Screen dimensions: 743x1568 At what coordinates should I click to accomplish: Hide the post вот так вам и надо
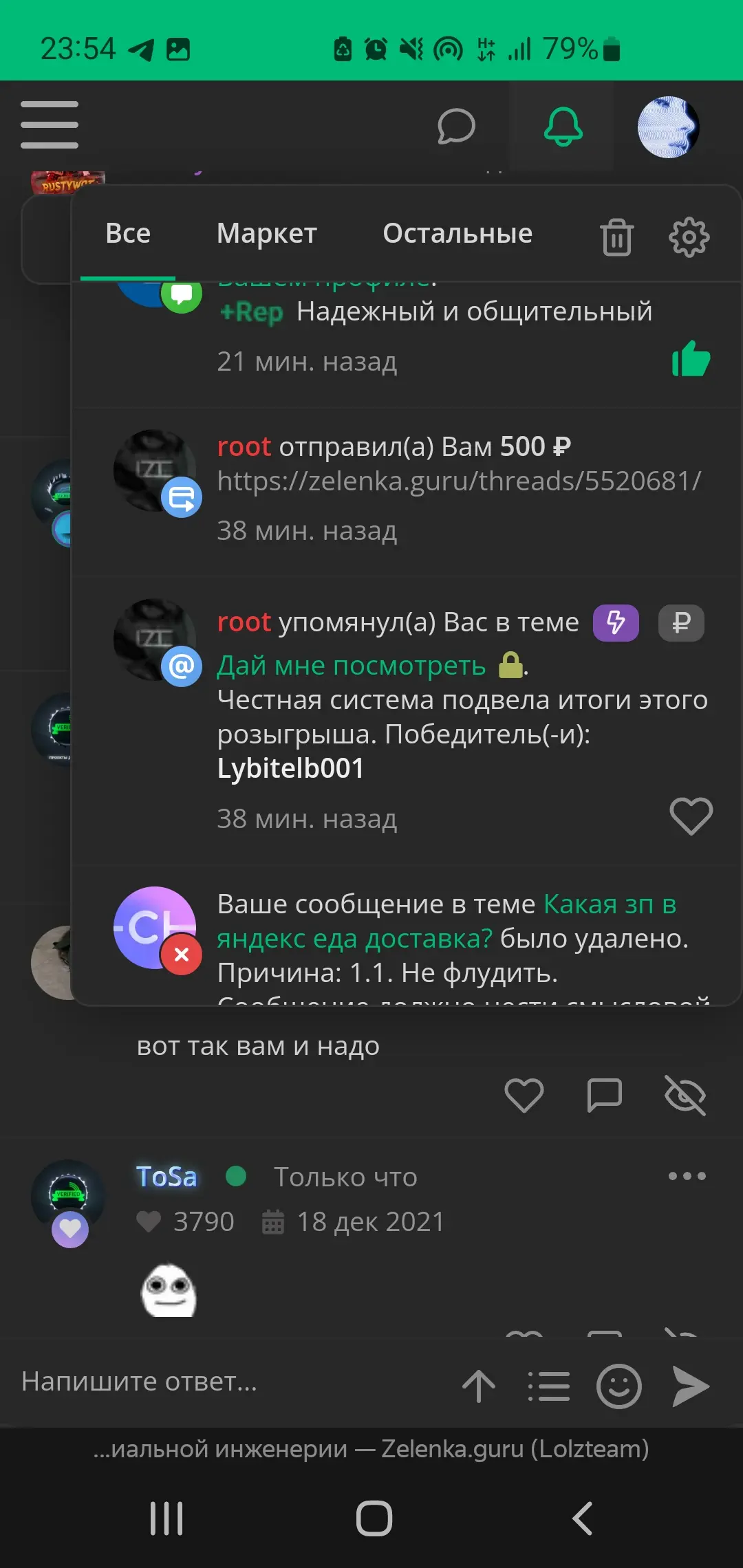click(x=685, y=1095)
